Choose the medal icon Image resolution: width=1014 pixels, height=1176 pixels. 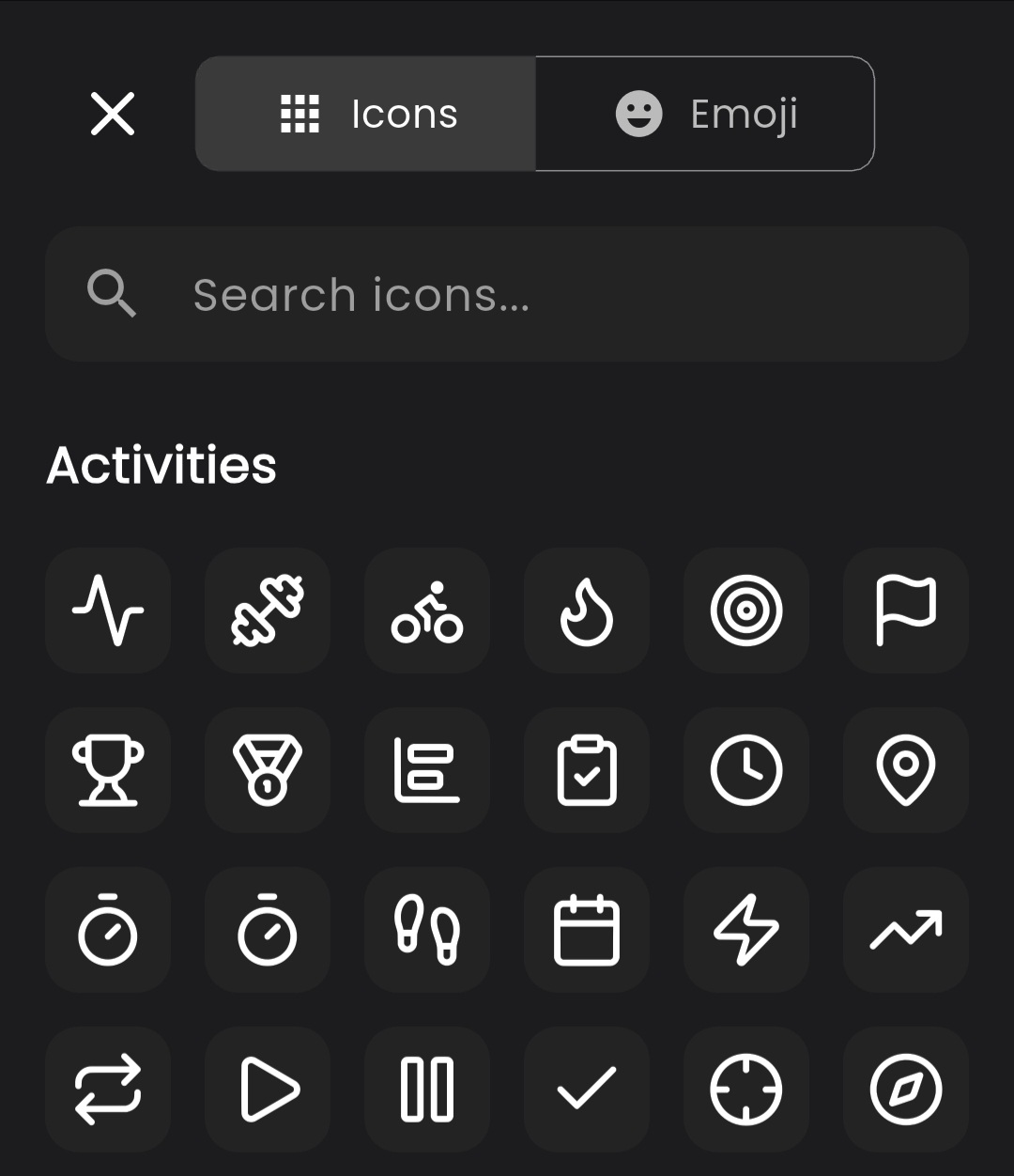(x=268, y=770)
